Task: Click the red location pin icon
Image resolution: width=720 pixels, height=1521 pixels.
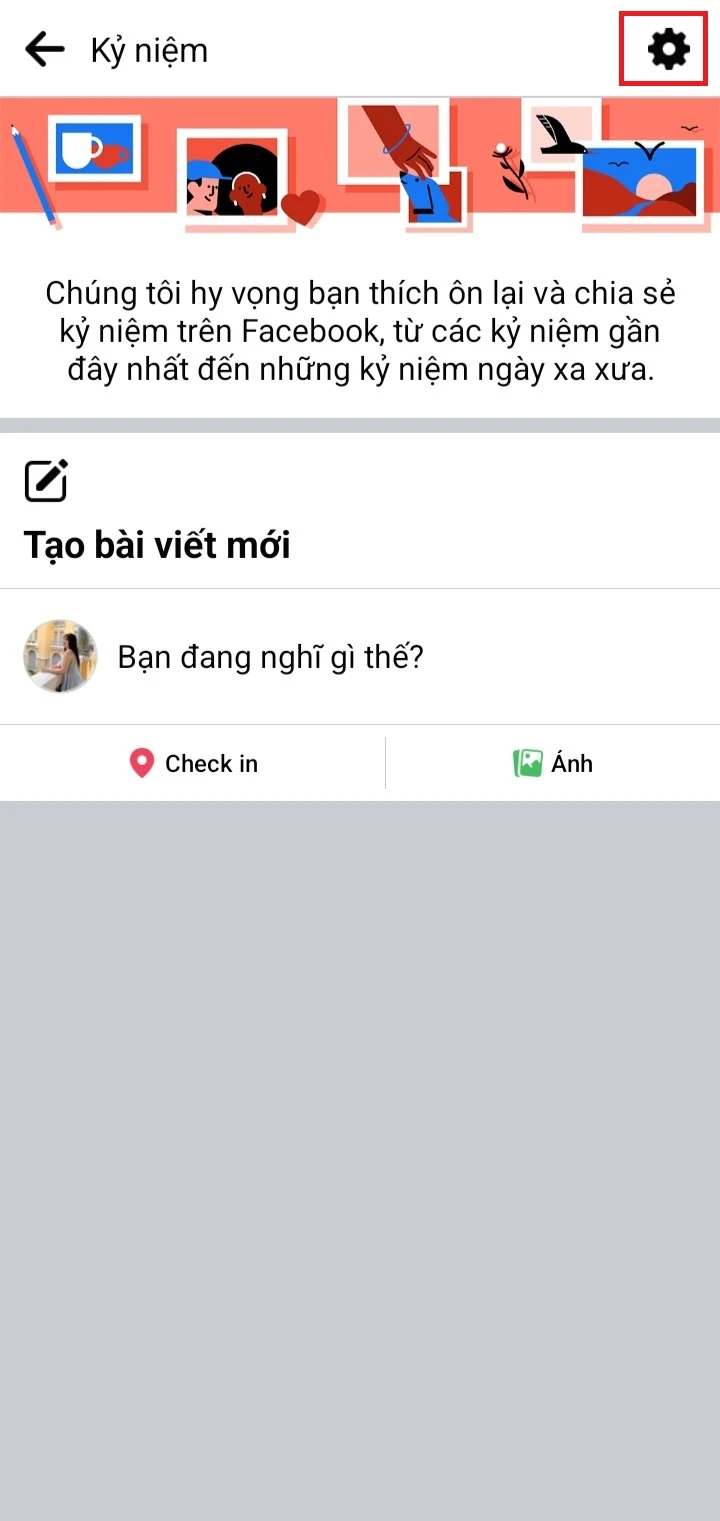Action: (142, 762)
